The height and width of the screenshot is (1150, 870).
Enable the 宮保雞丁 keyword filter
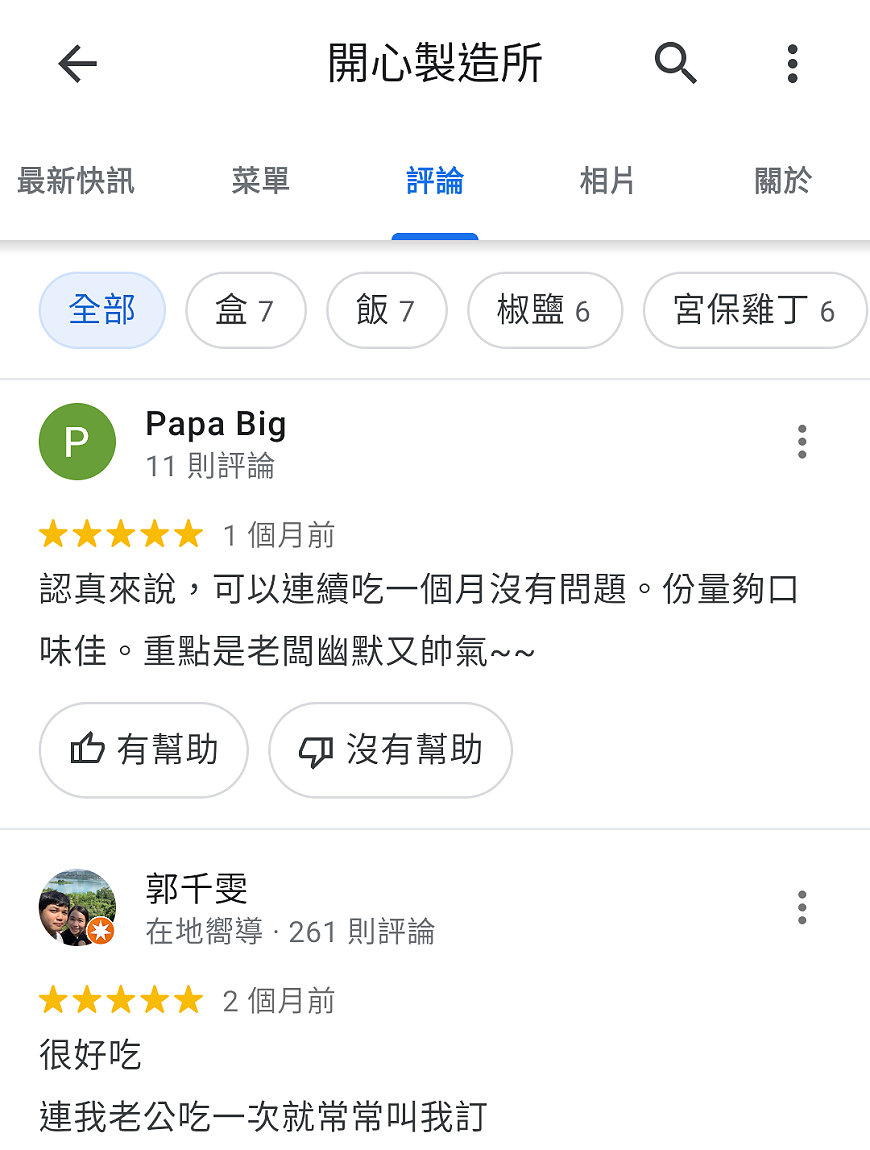pyautogui.click(x=755, y=311)
